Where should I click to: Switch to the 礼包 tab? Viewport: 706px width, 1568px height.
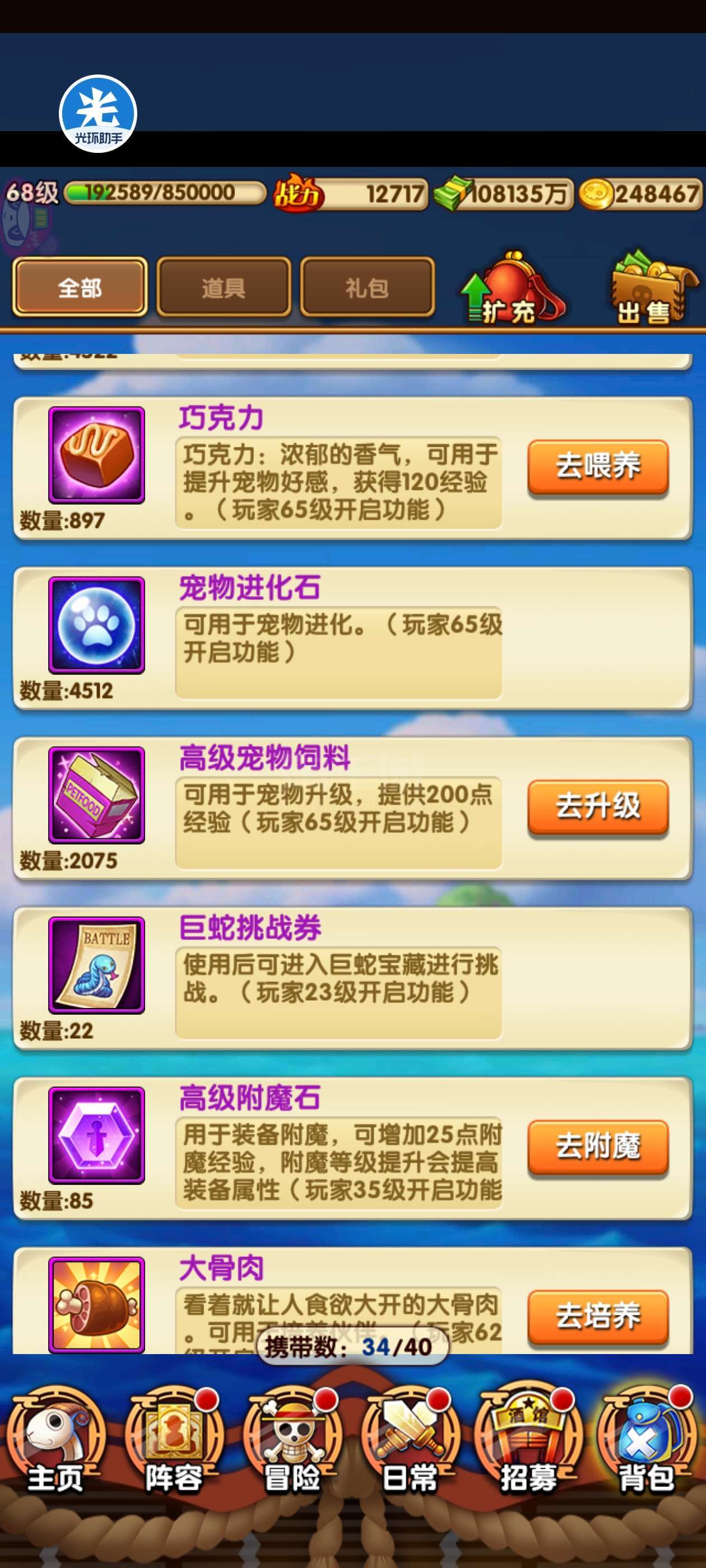coord(368,287)
